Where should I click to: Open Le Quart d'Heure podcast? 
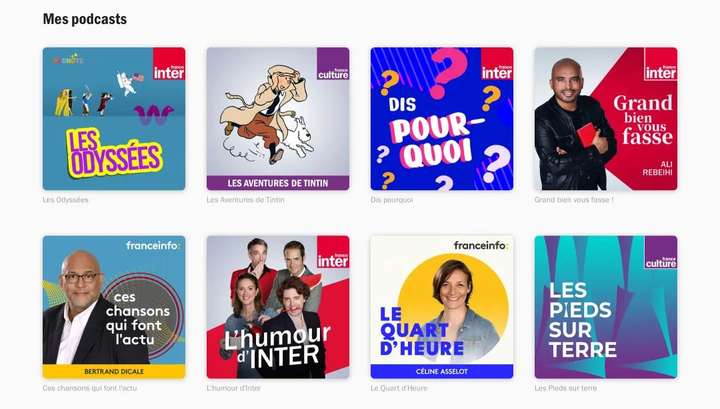pyautogui.click(x=442, y=307)
